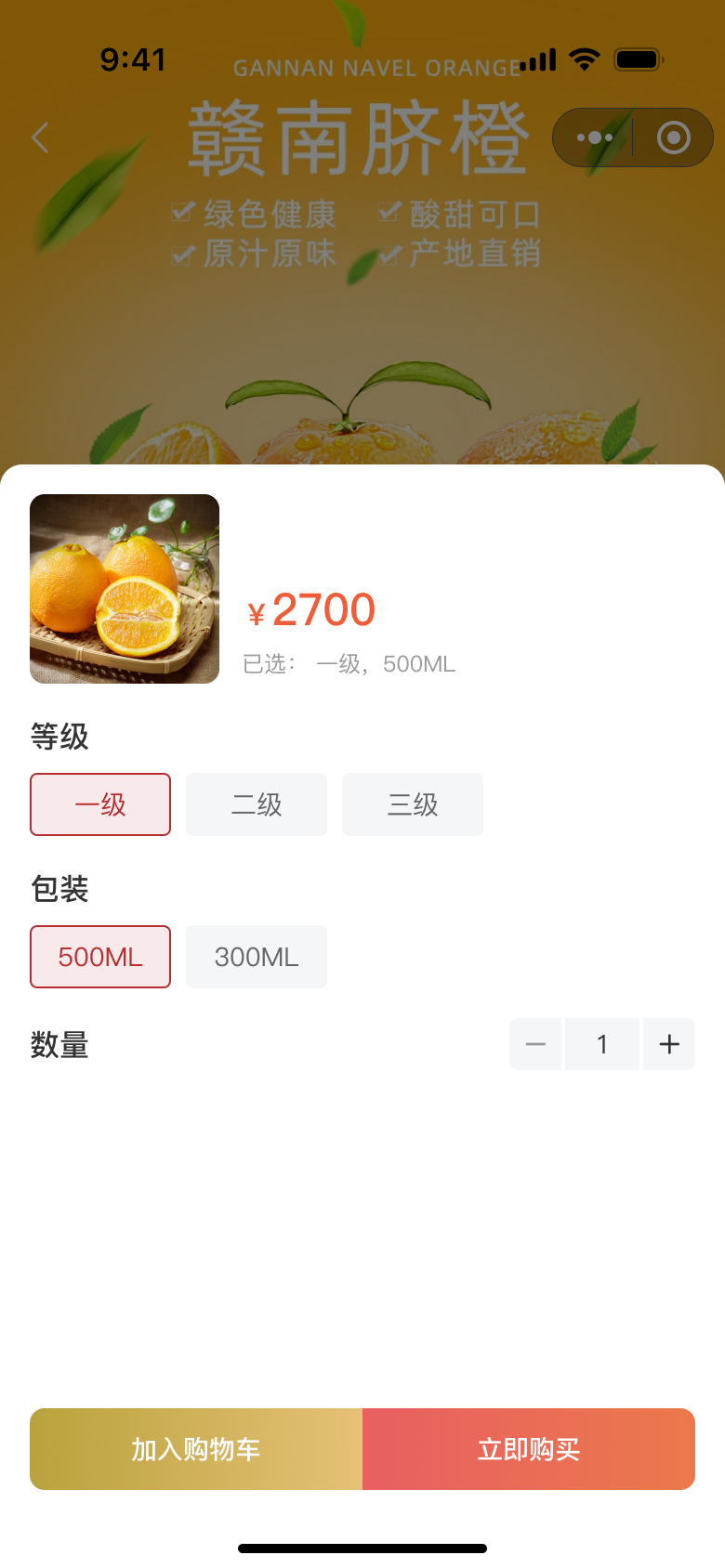This screenshot has width=725, height=1568.
Task: Pick the 三级 grade option
Action: 413,804
